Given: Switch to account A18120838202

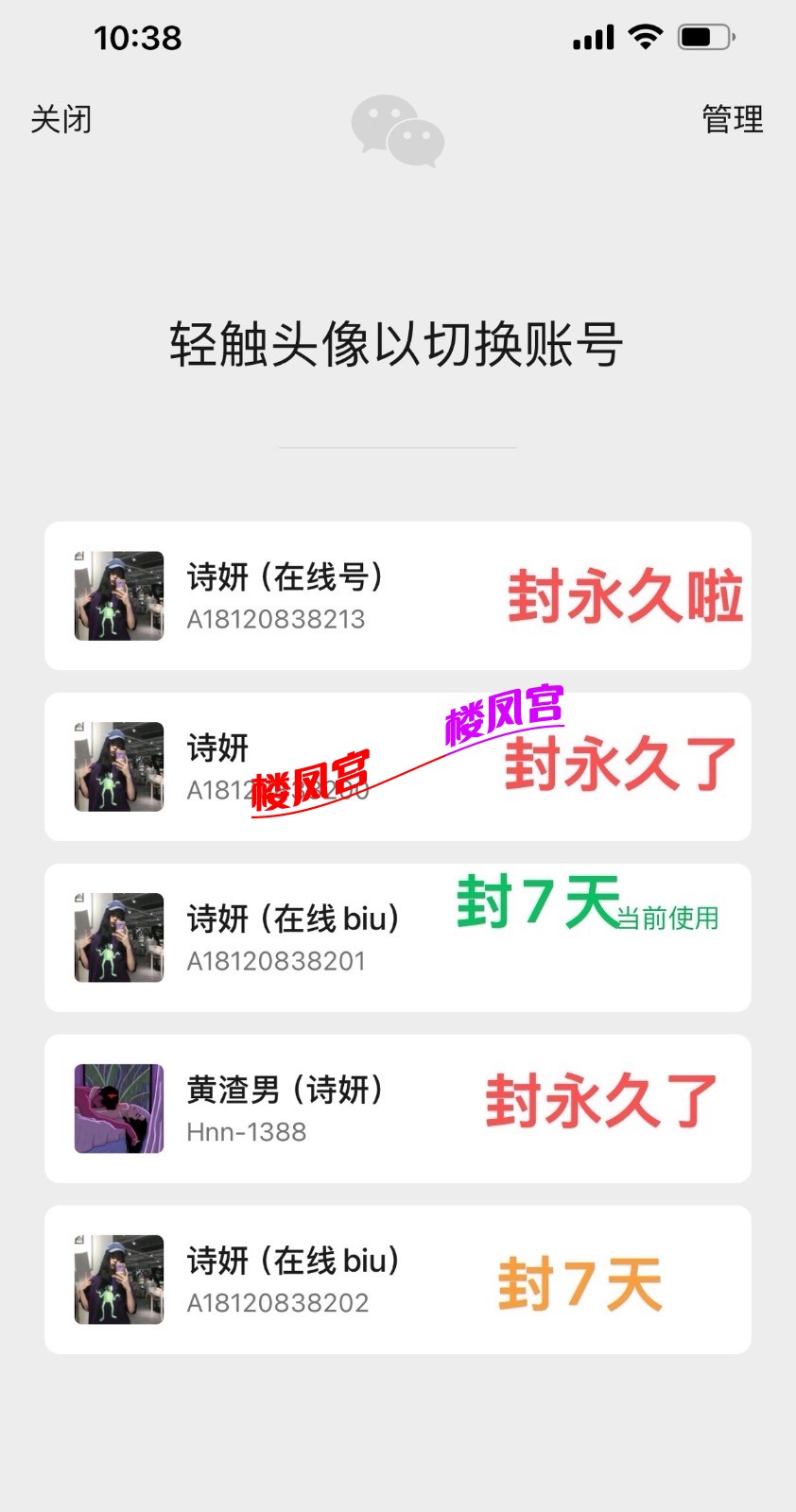Looking at the screenshot, I should pyautogui.click(x=119, y=1280).
